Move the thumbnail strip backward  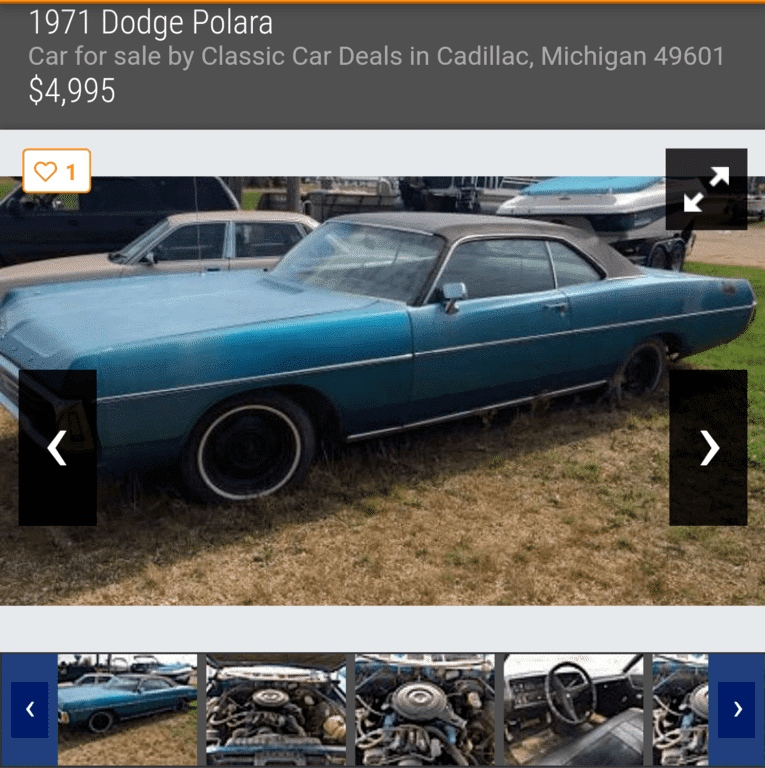29,709
